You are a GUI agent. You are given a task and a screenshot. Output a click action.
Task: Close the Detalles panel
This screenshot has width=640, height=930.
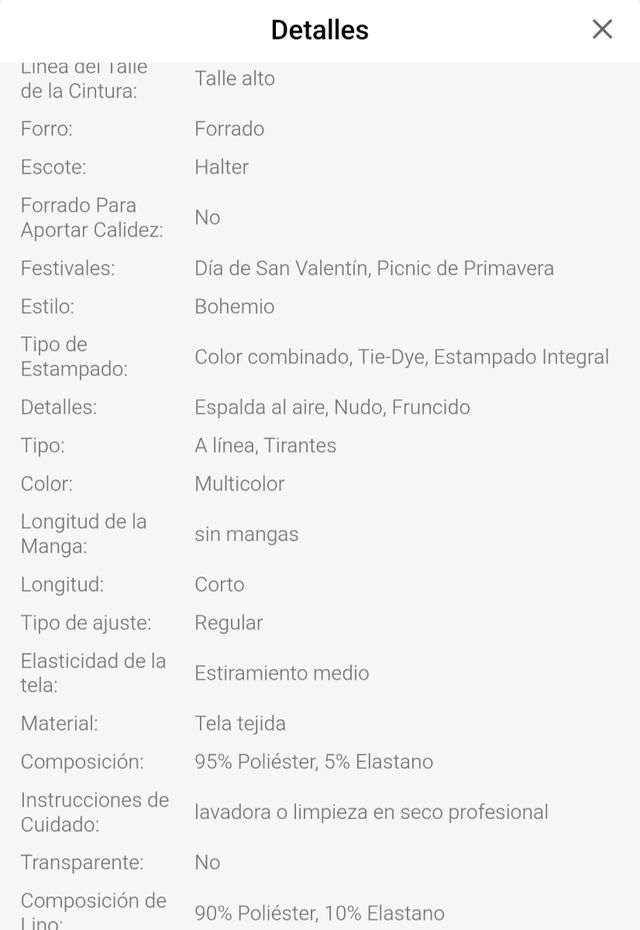click(602, 30)
